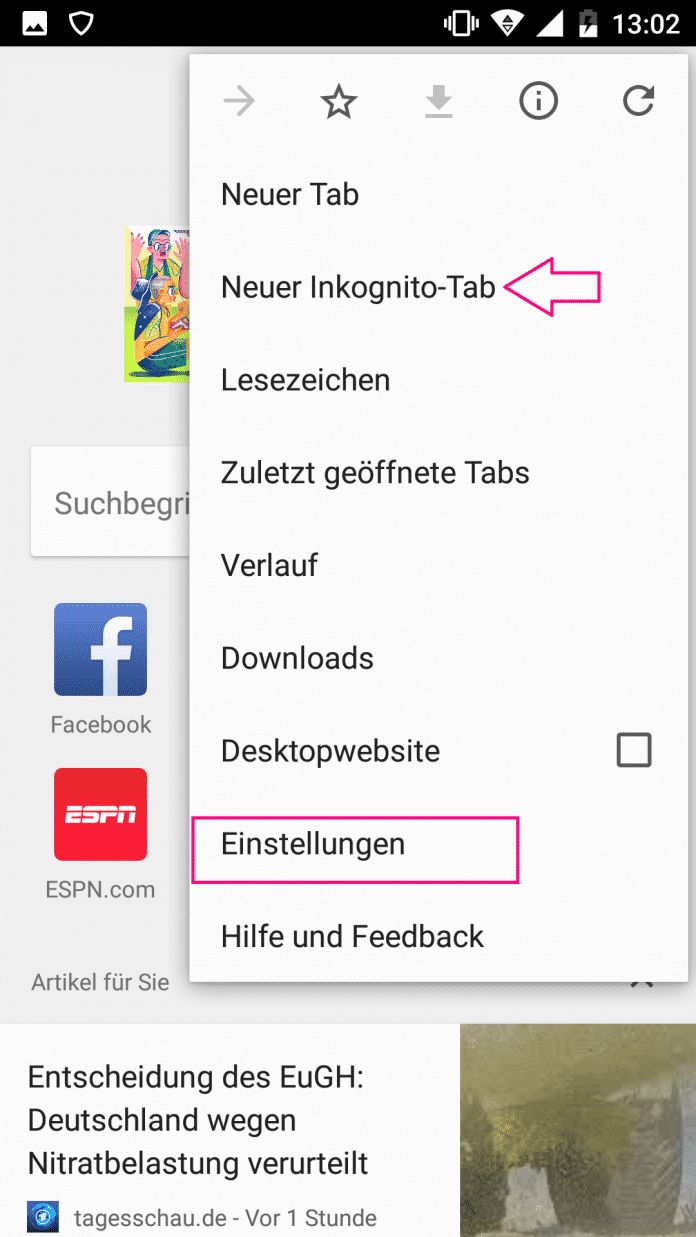Bookmark this page with the star icon
The height and width of the screenshot is (1237, 696).
(339, 101)
